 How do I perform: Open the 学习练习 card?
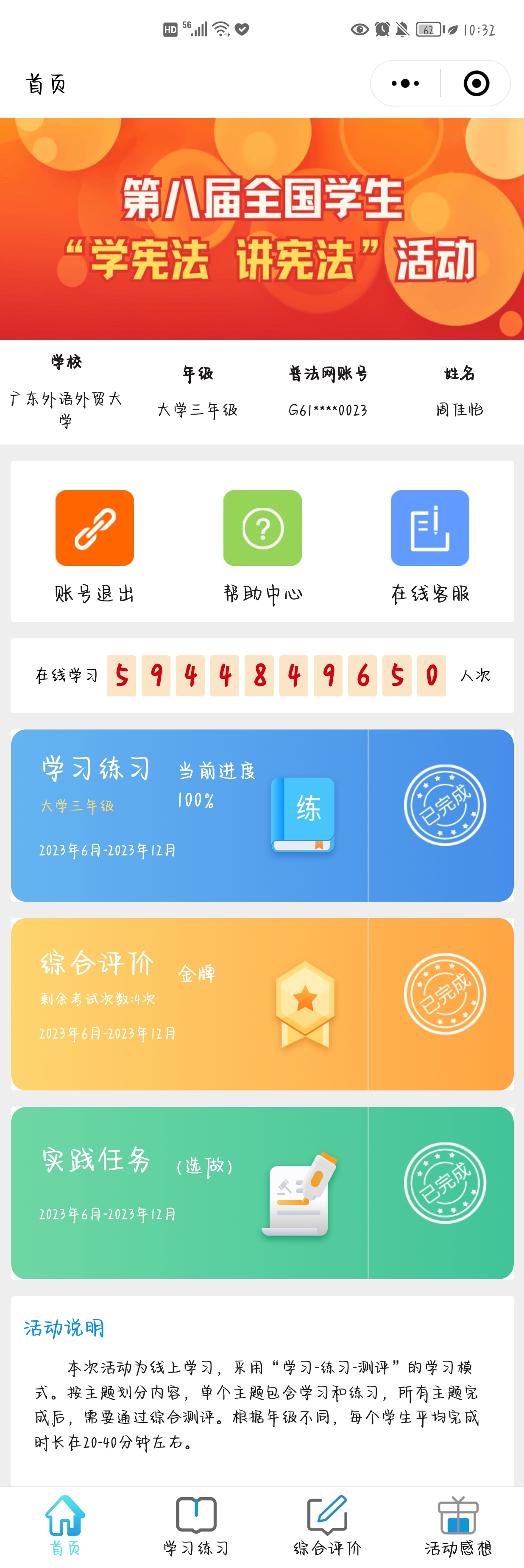pyautogui.click(x=262, y=815)
